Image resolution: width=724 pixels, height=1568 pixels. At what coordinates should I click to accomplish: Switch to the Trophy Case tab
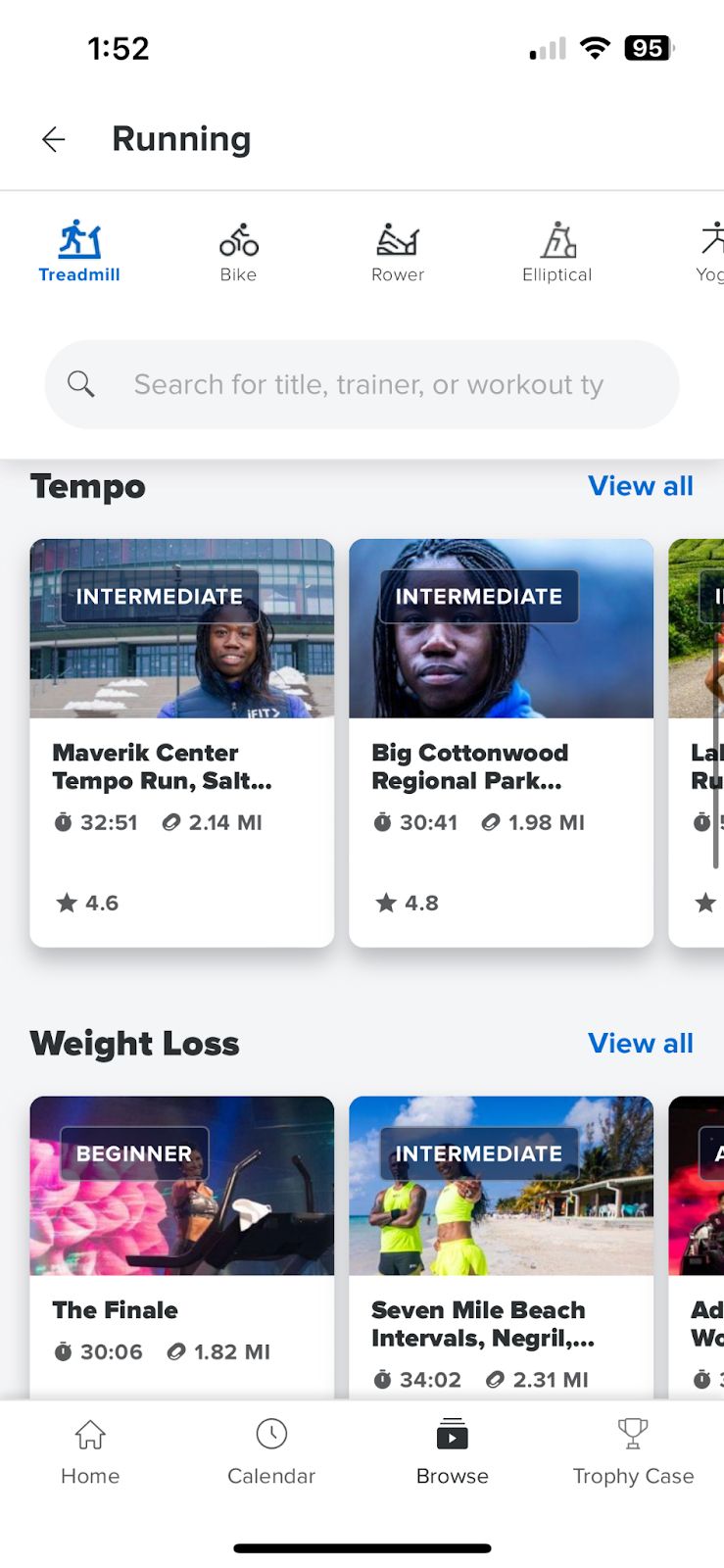(x=633, y=1452)
